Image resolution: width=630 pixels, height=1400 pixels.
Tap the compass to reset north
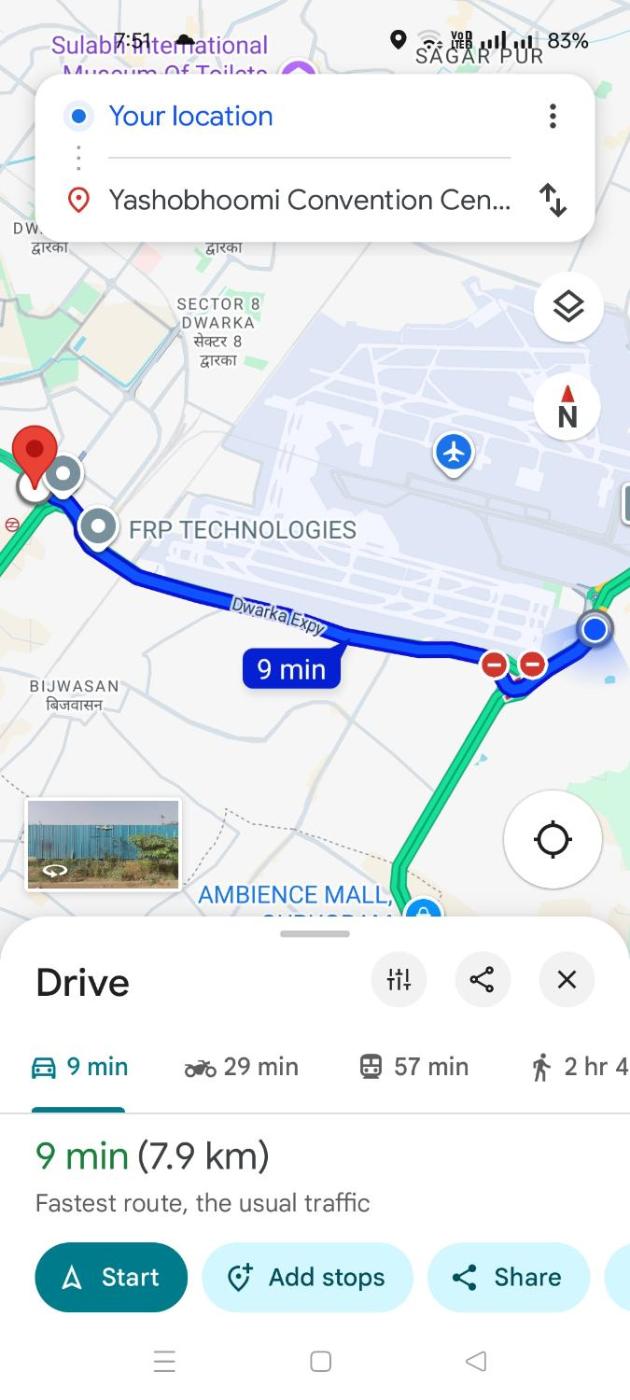pos(567,407)
